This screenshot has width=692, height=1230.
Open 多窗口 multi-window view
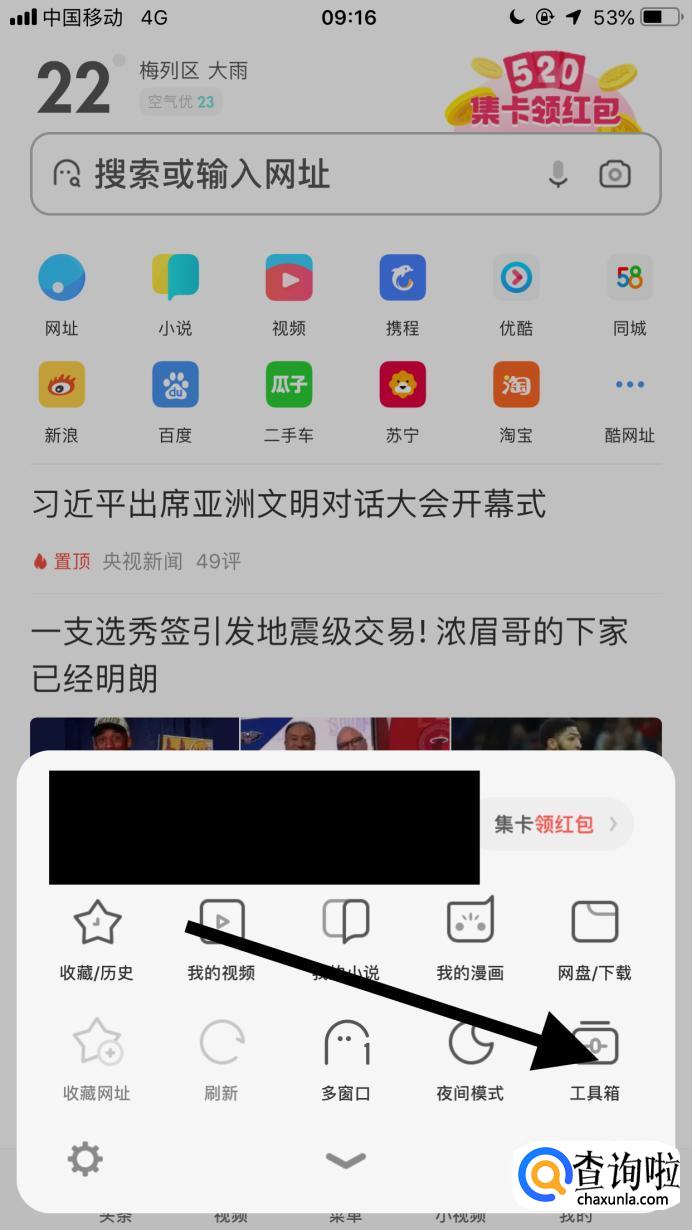click(346, 1058)
